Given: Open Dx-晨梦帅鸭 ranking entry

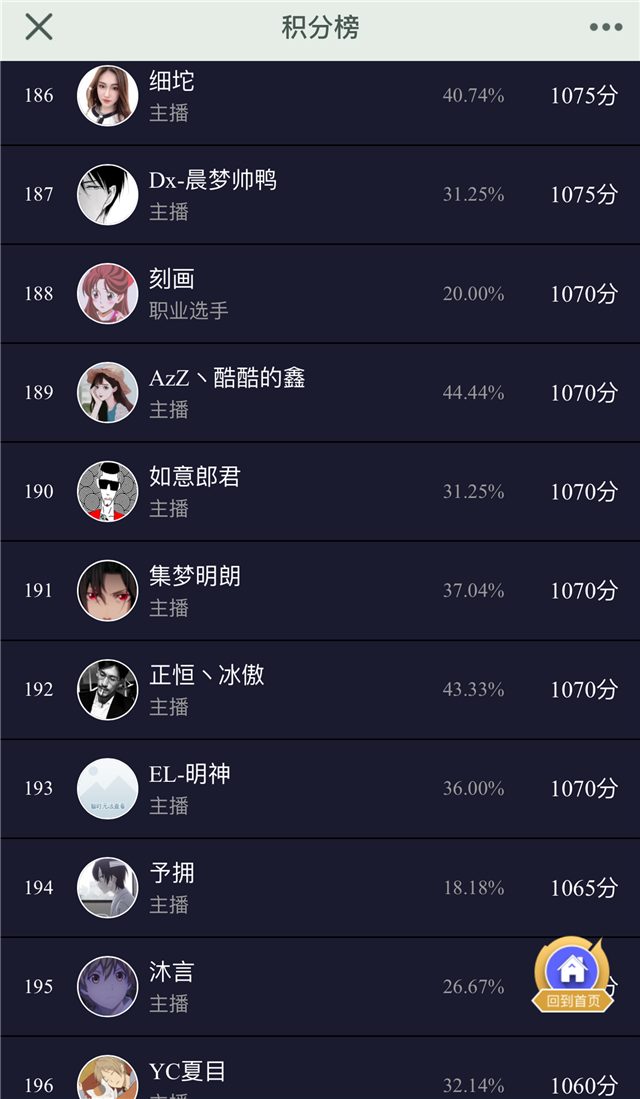Looking at the screenshot, I should click(320, 195).
